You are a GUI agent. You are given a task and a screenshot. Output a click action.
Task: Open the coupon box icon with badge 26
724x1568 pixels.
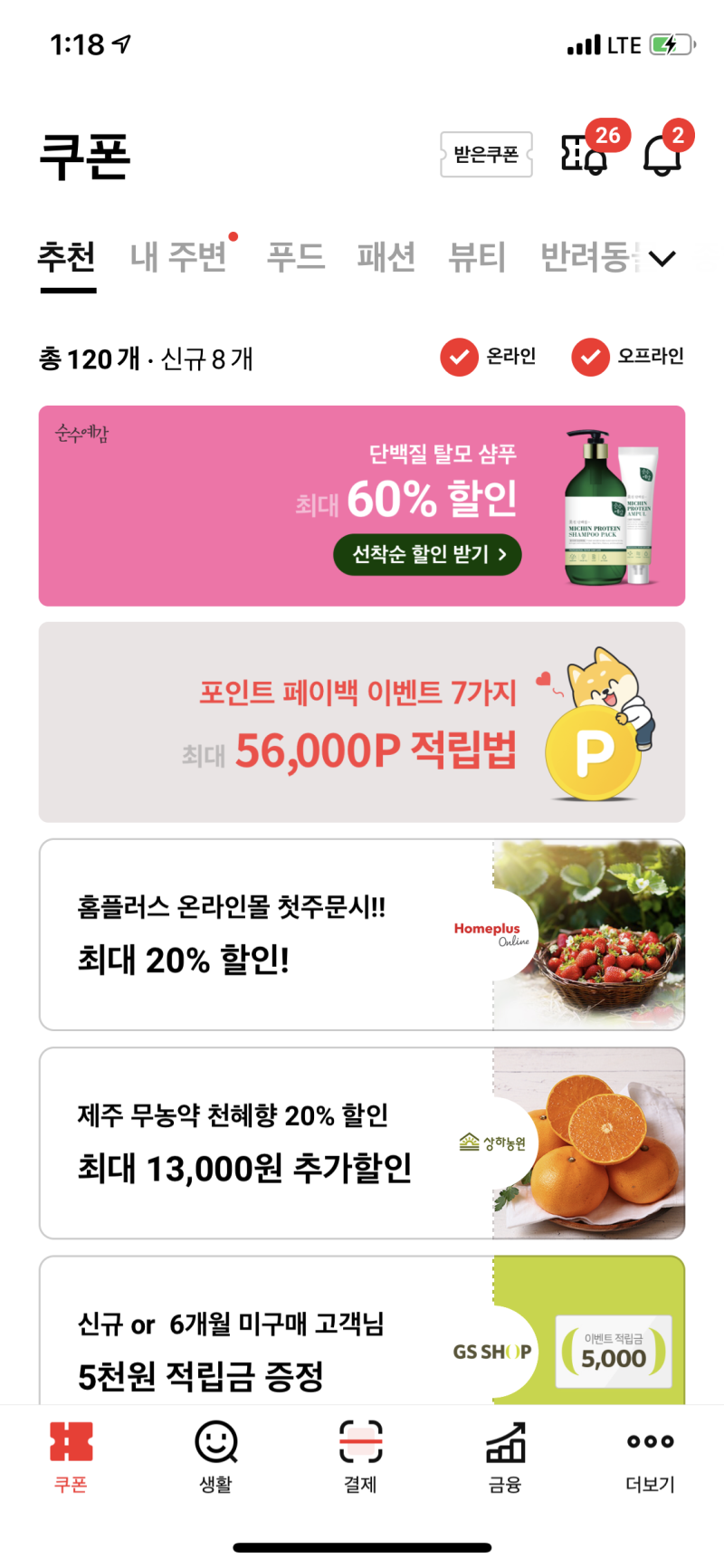click(584, 155)
